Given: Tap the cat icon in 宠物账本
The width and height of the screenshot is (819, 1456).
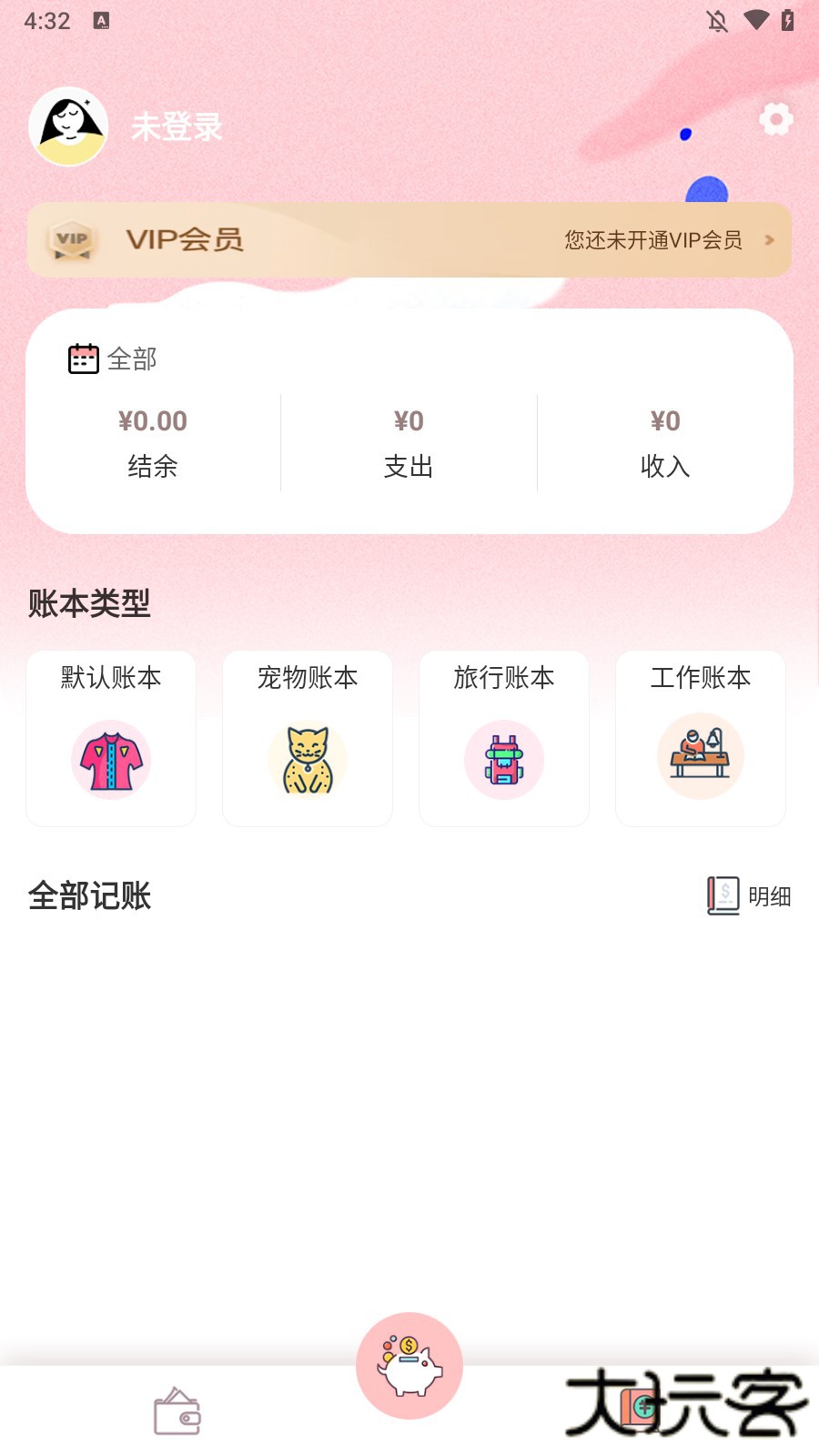Looking at the screenshot, I should 307,759.
